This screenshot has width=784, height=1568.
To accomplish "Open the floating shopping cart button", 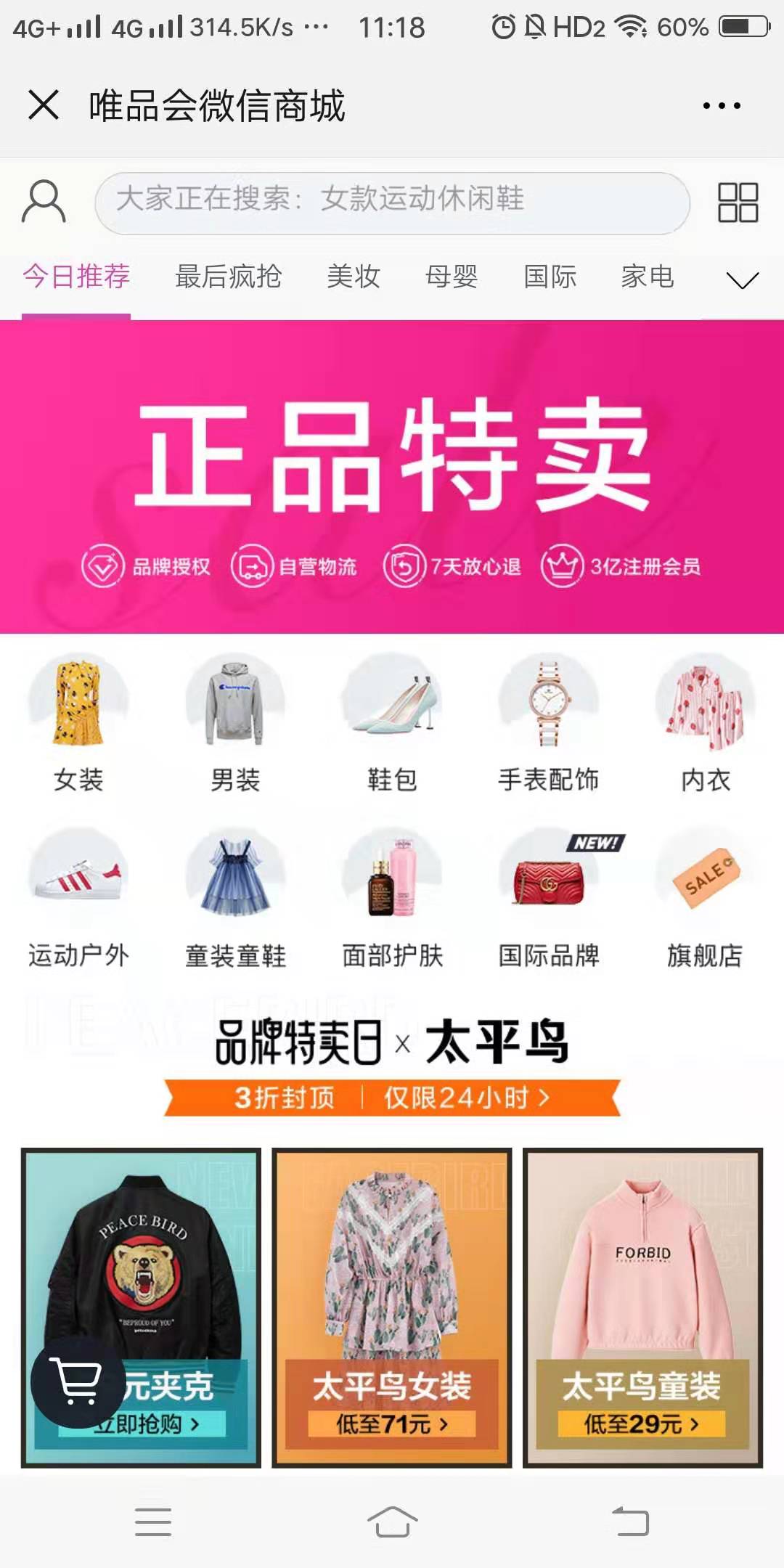I will point(78,1383).
